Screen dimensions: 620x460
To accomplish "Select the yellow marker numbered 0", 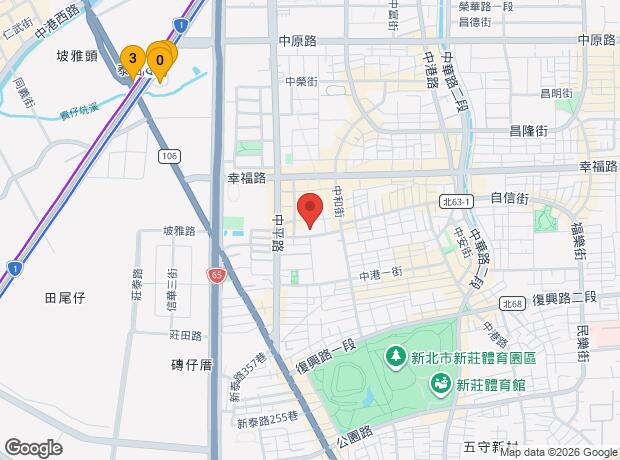I will click(159, 59).
